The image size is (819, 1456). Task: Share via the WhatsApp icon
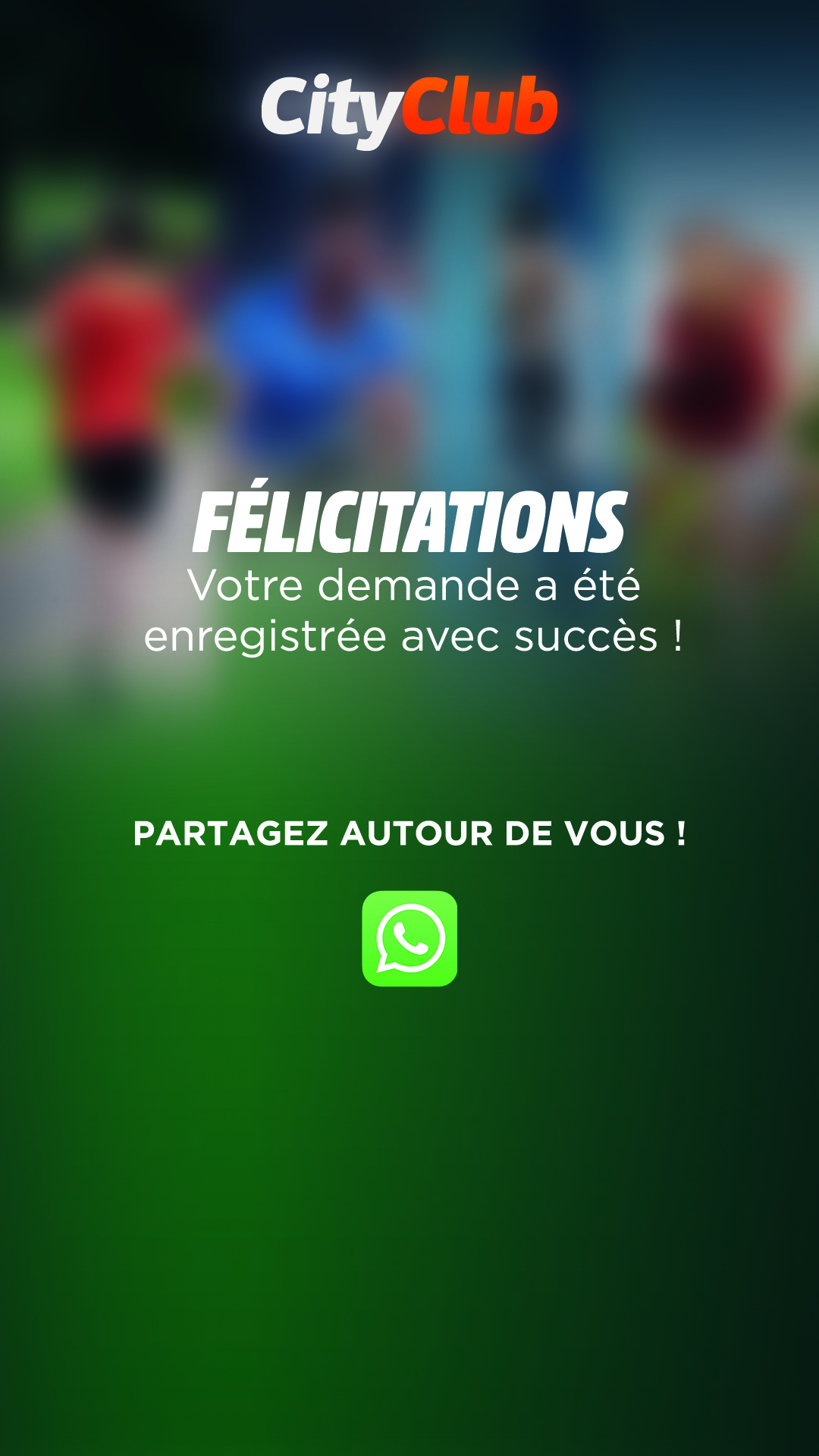[409, 938]
